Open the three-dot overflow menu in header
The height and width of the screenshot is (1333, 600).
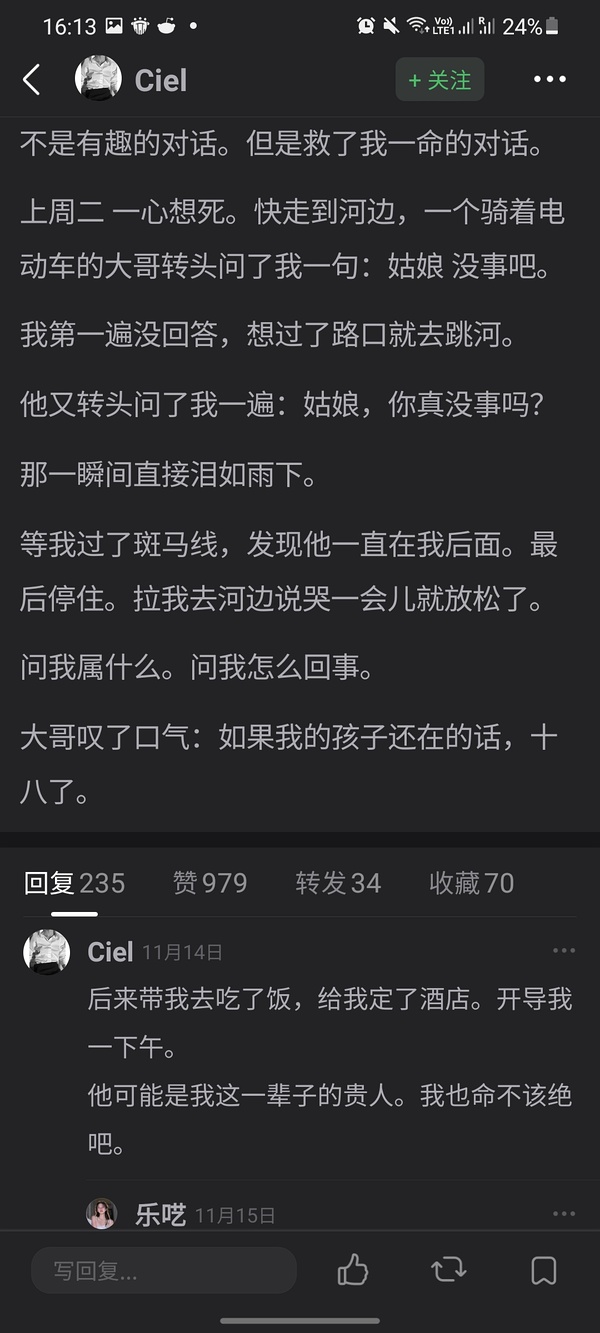pyautogui.click(x=549, y=80)
